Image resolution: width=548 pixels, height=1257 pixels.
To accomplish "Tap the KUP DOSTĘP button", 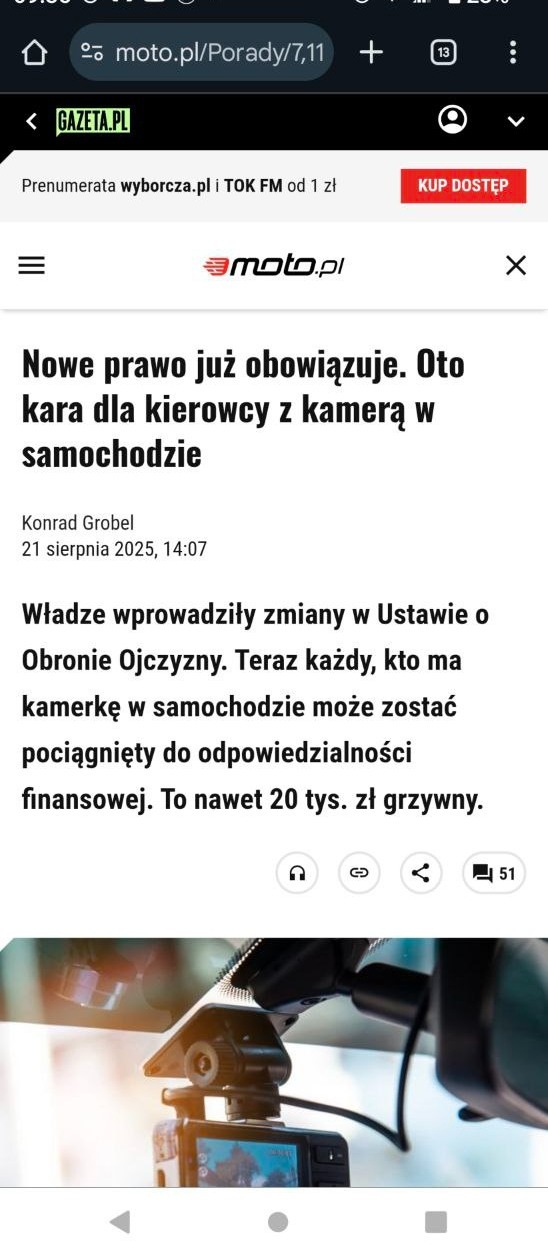I will (463, 185).
